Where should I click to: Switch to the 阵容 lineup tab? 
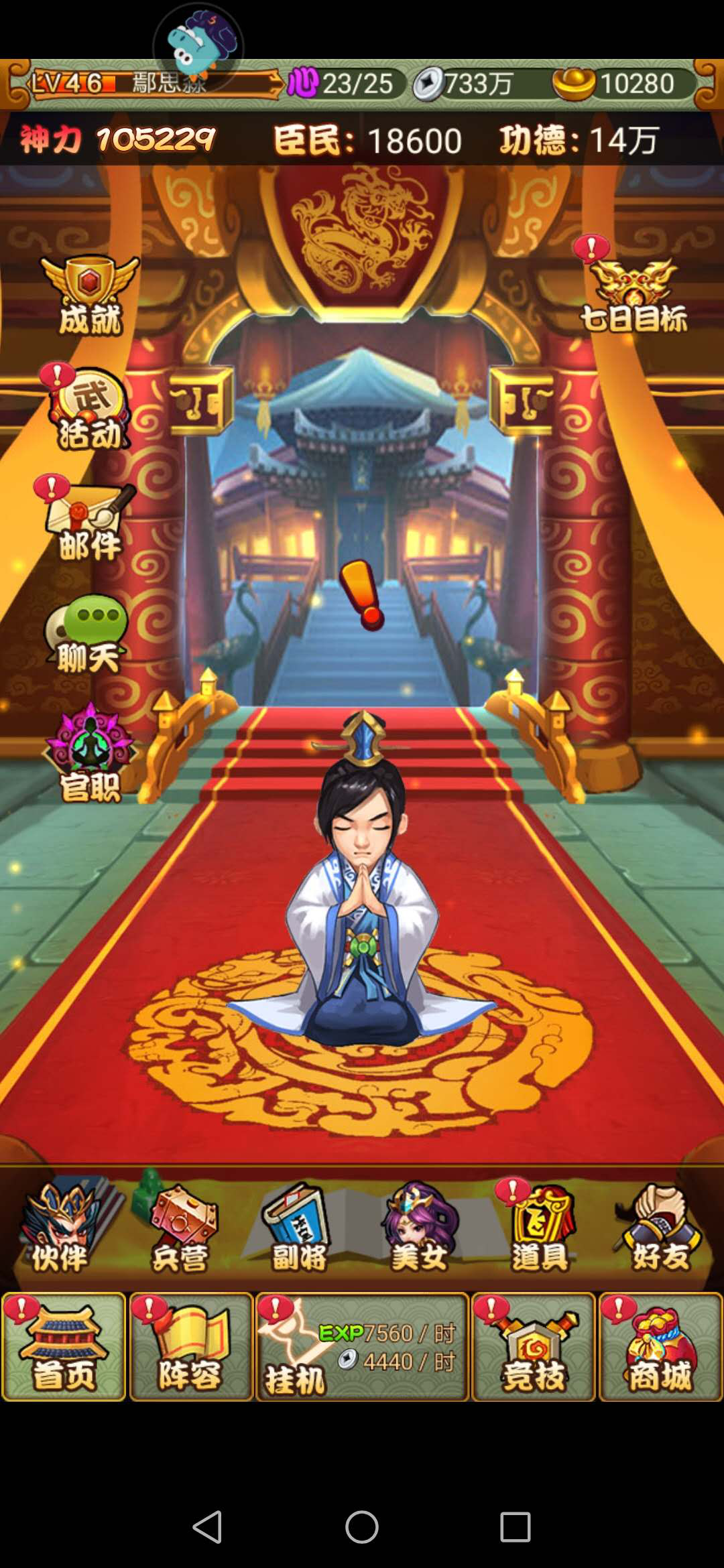(191, 1347)
